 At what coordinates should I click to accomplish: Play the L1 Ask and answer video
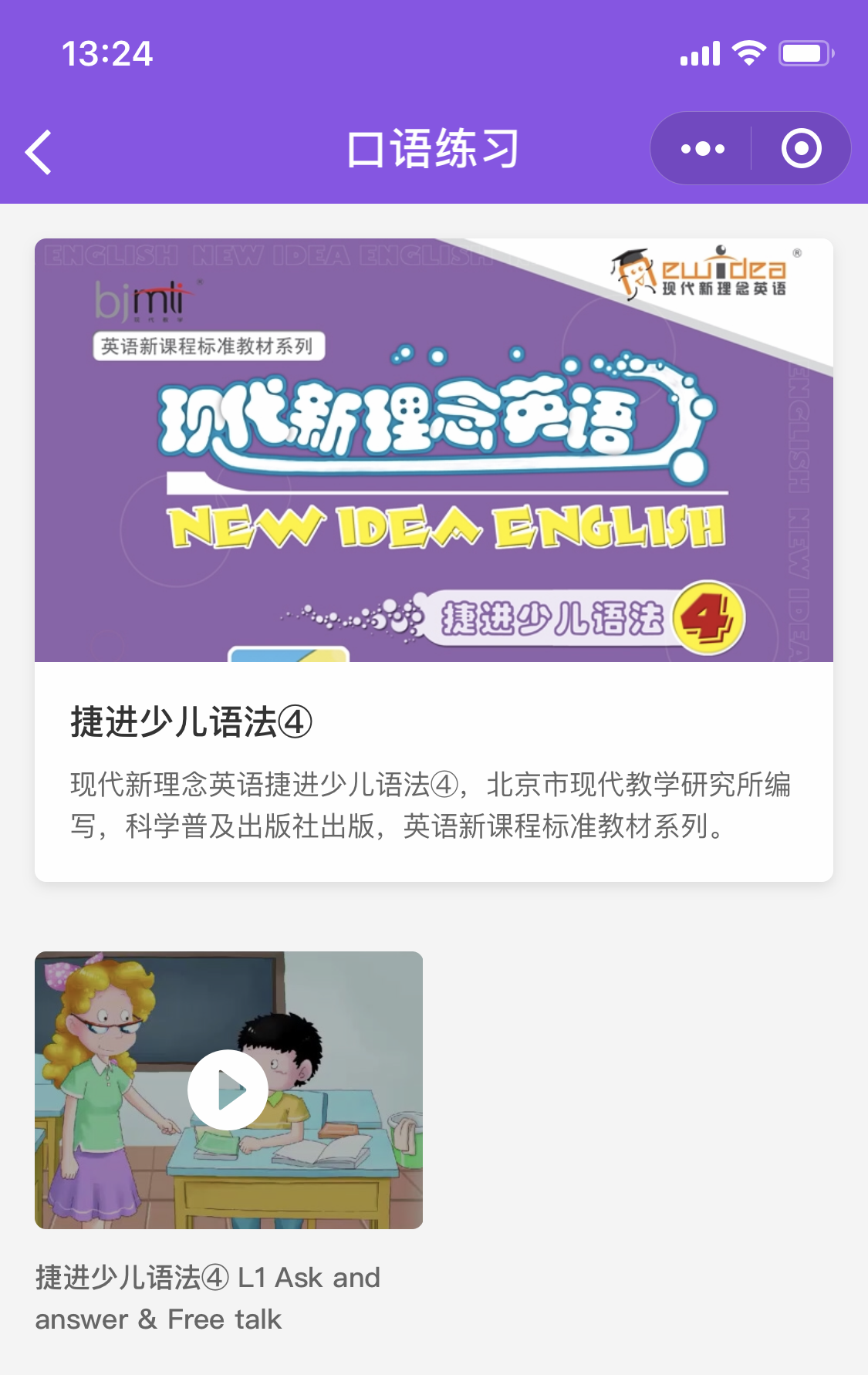[x=228, y=1090]
